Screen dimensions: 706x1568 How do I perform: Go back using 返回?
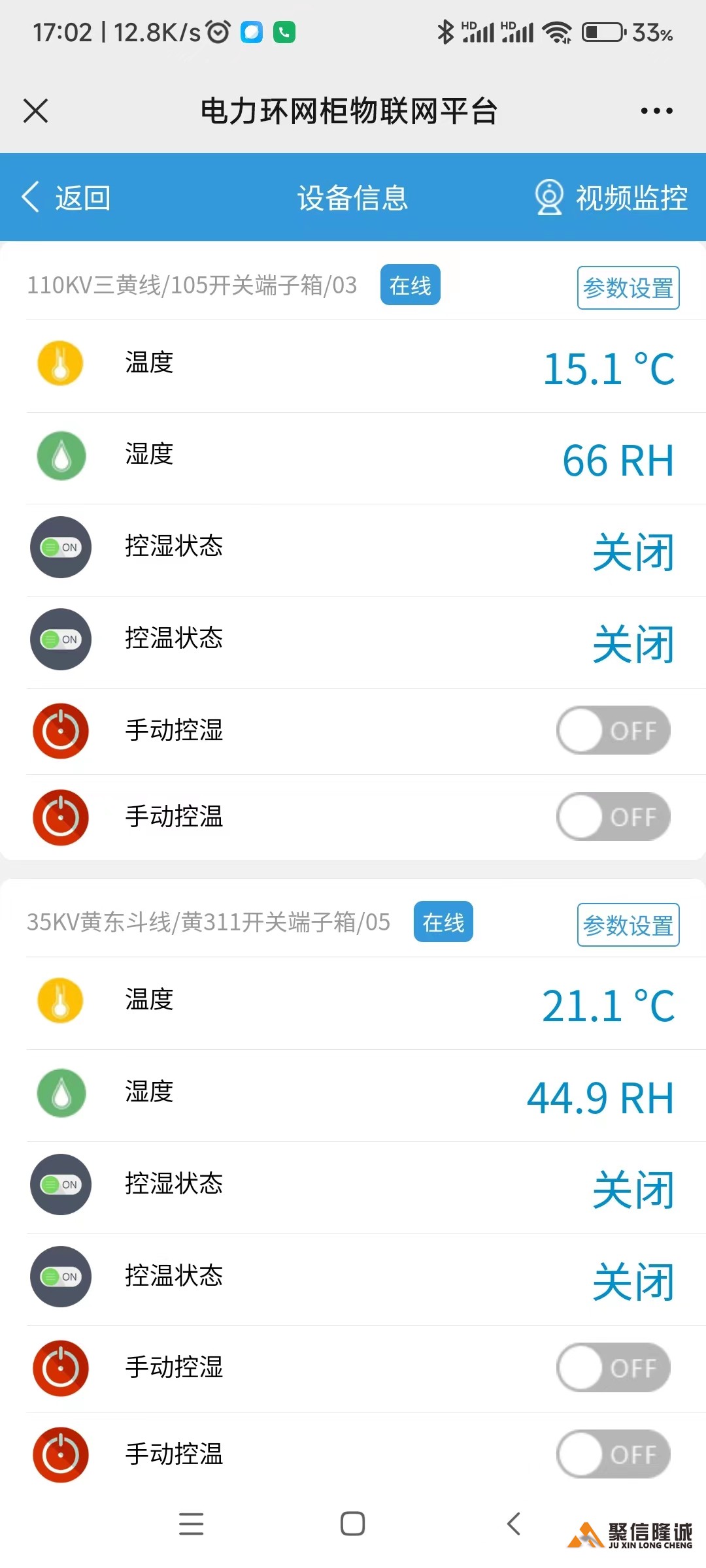65,197
